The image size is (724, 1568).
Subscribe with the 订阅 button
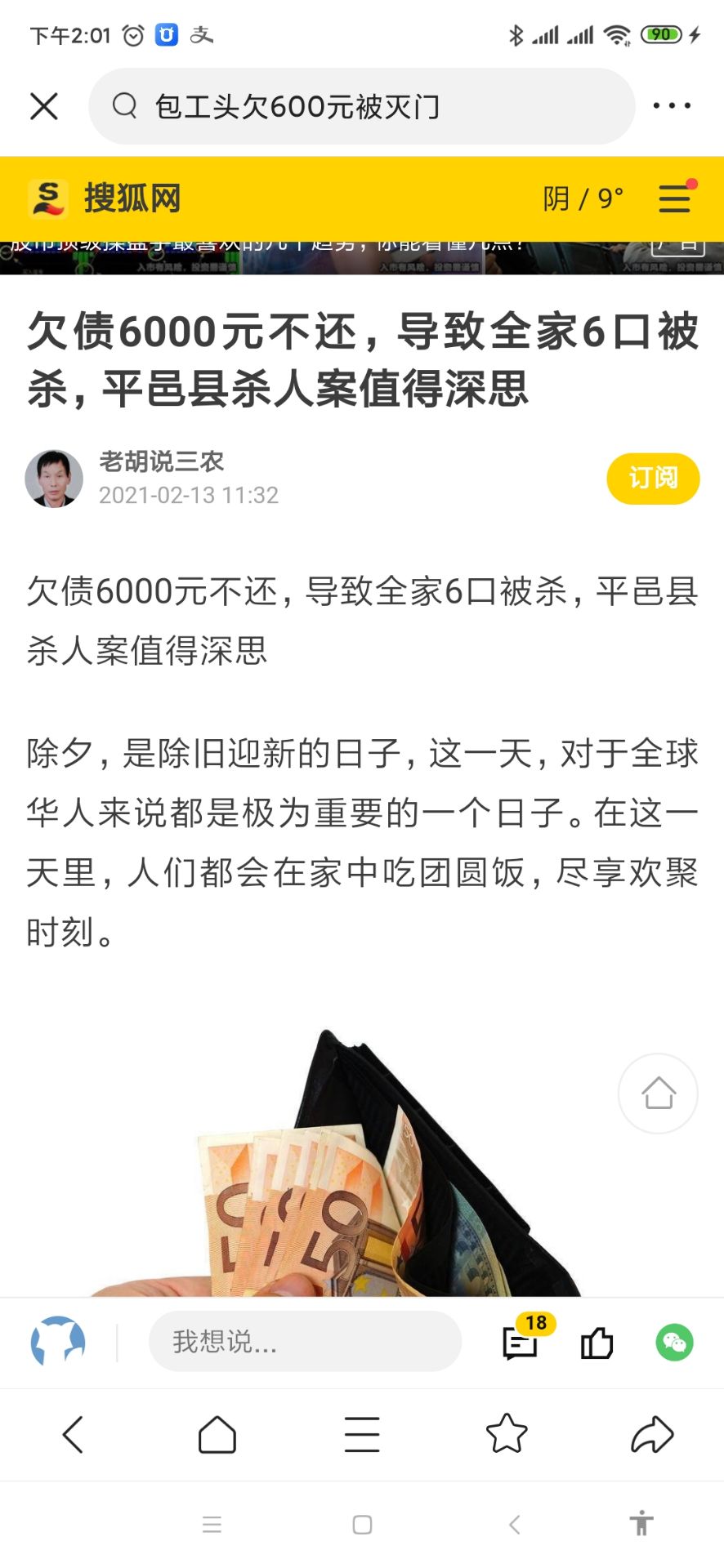(x=652, y=478)
